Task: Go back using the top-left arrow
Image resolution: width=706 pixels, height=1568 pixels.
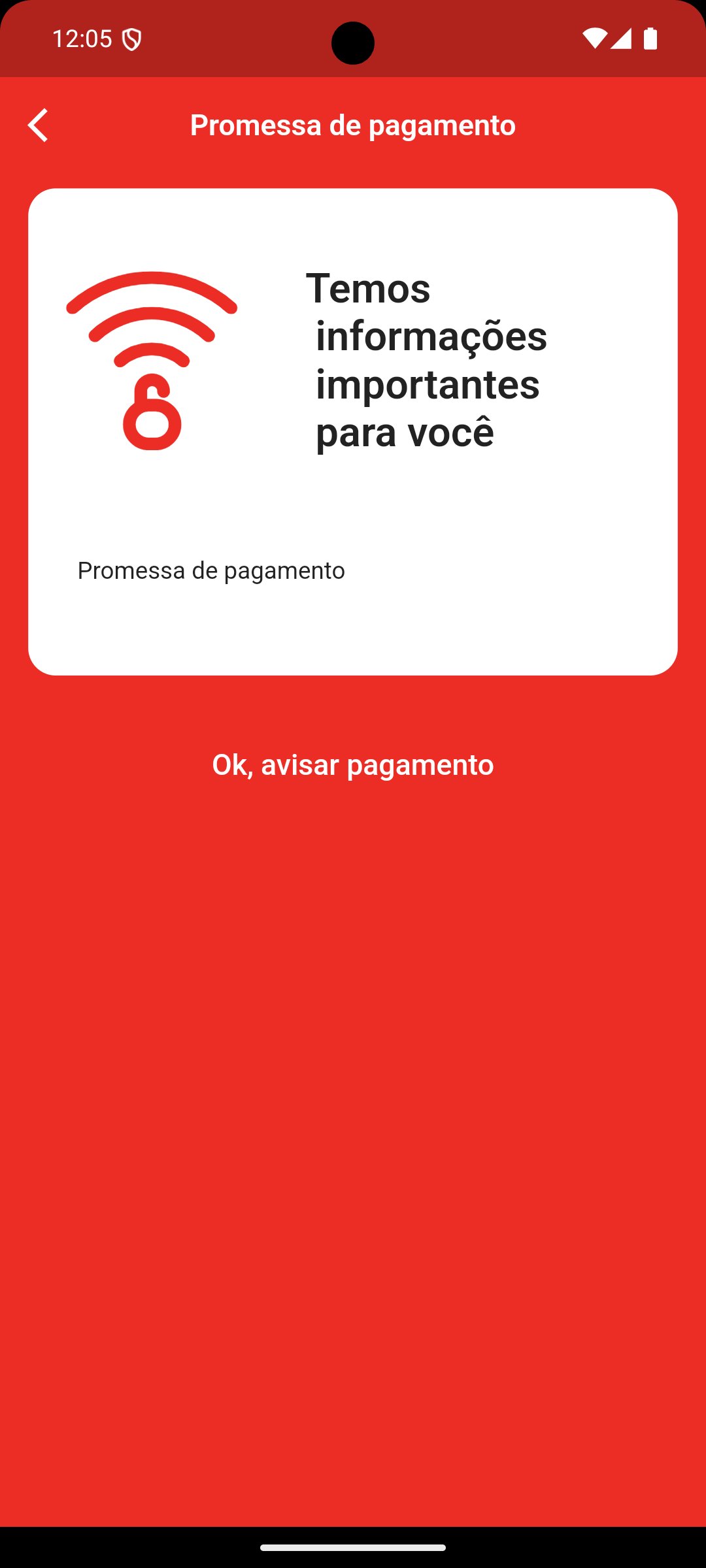Action: [x=38, y=125]
